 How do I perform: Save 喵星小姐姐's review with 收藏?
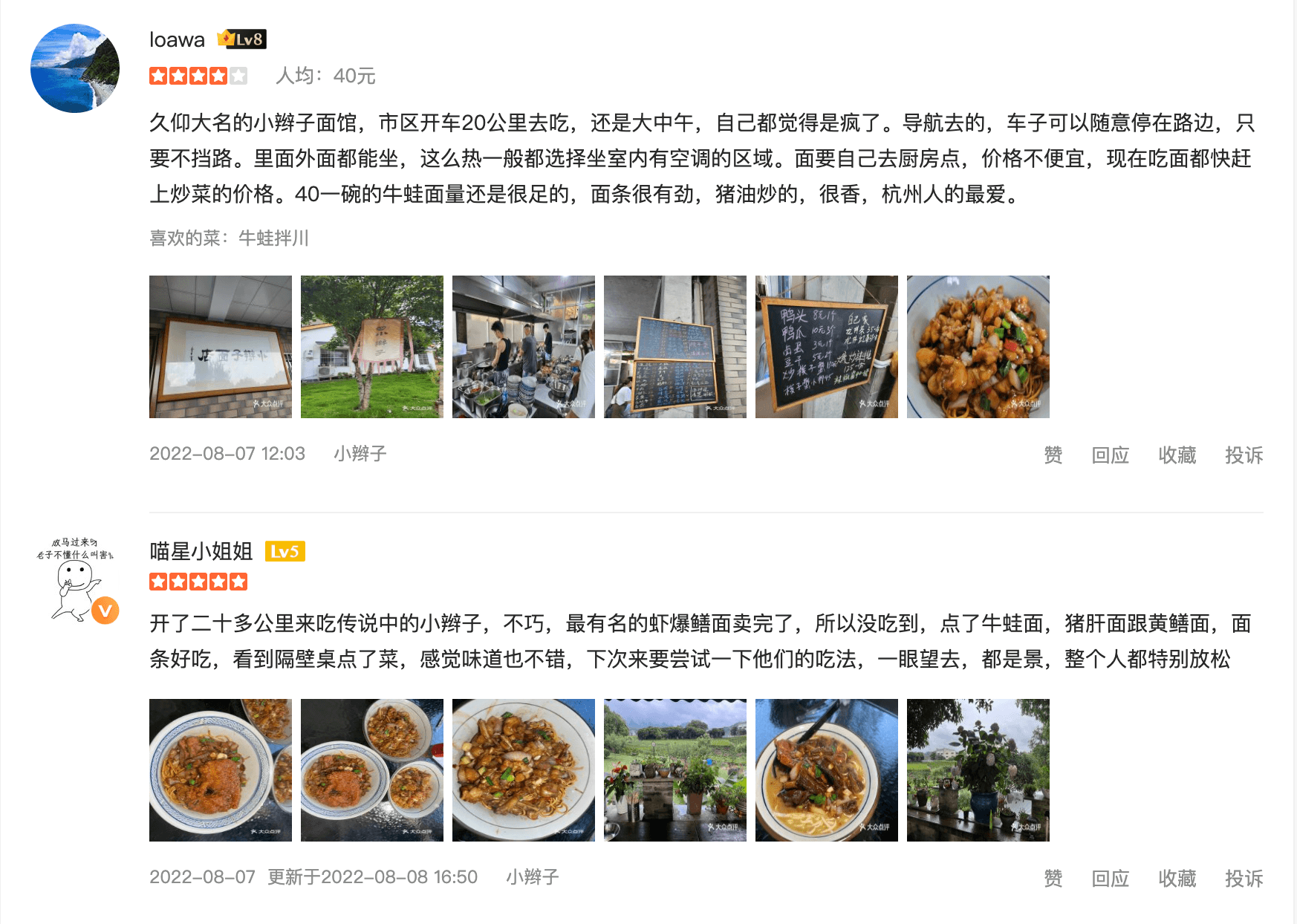[x=1177, y=878]
